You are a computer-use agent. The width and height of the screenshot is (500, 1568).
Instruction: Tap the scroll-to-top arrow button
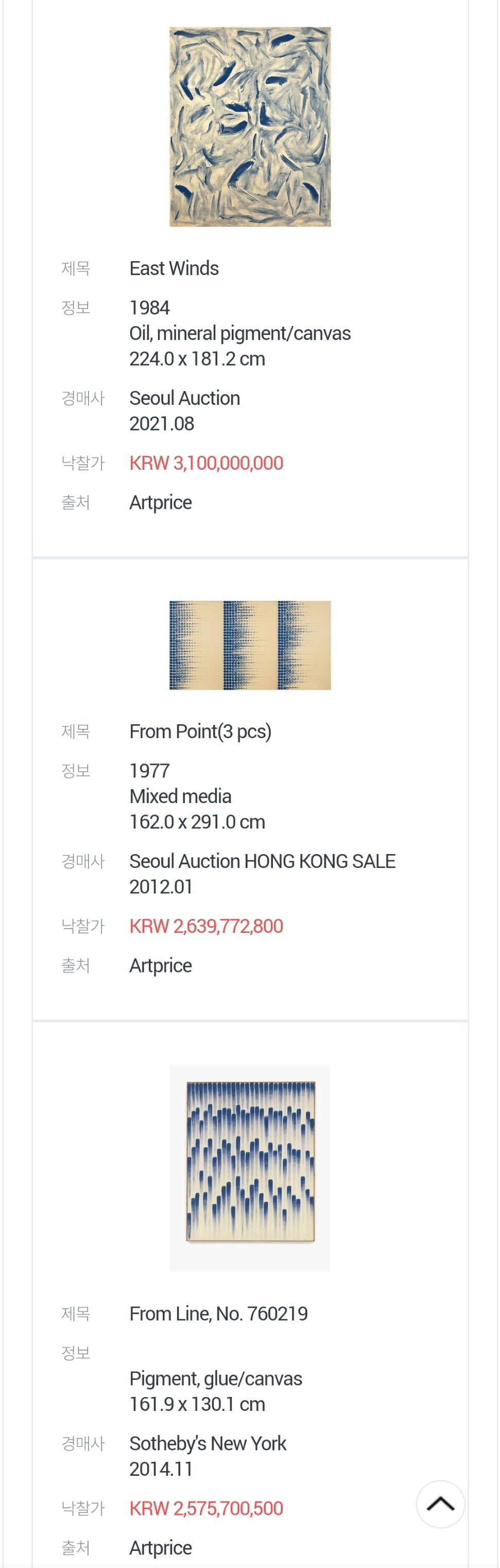(440, 1504)
